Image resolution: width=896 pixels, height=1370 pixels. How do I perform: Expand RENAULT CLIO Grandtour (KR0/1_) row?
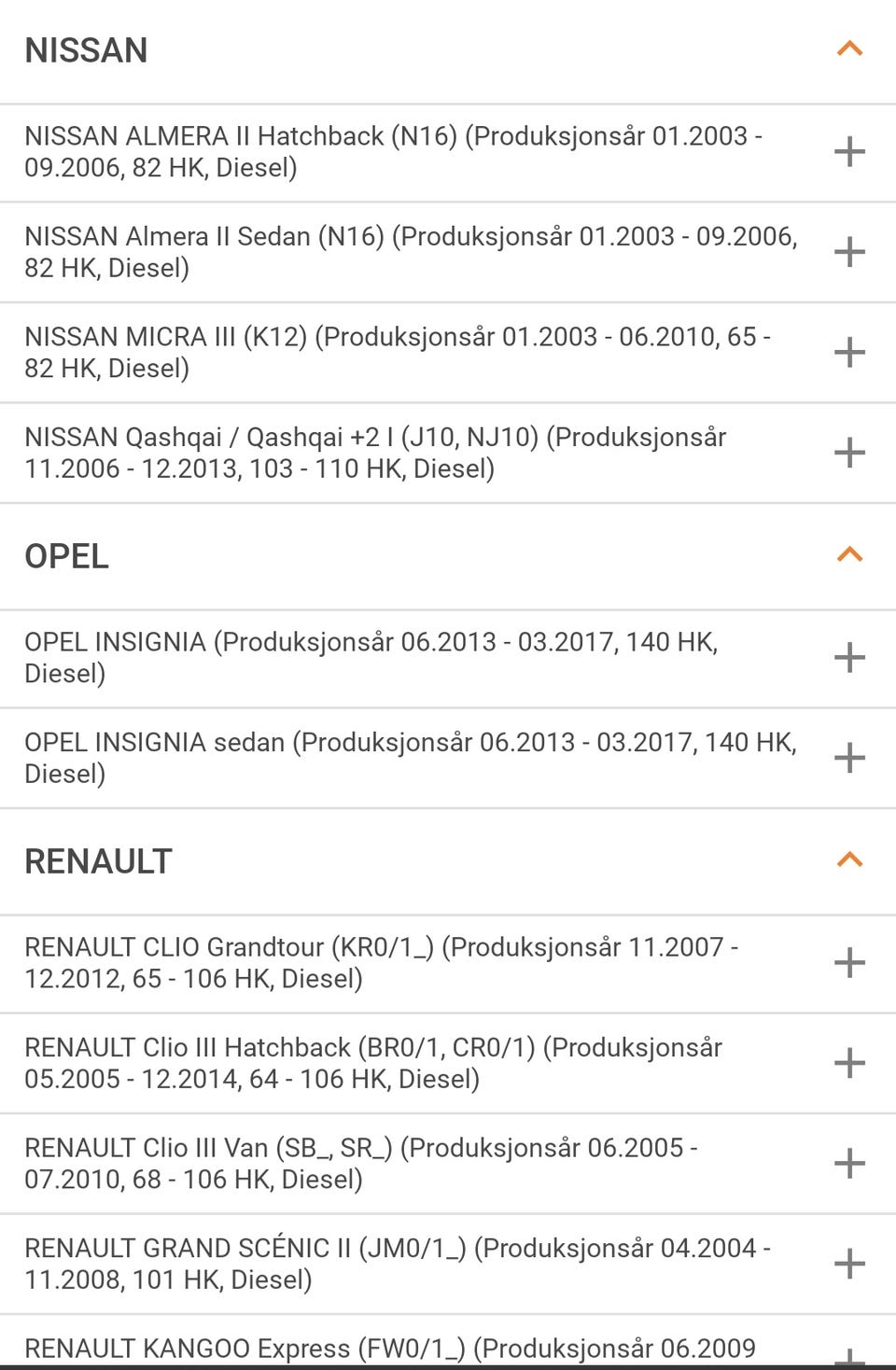click(849, 963)
